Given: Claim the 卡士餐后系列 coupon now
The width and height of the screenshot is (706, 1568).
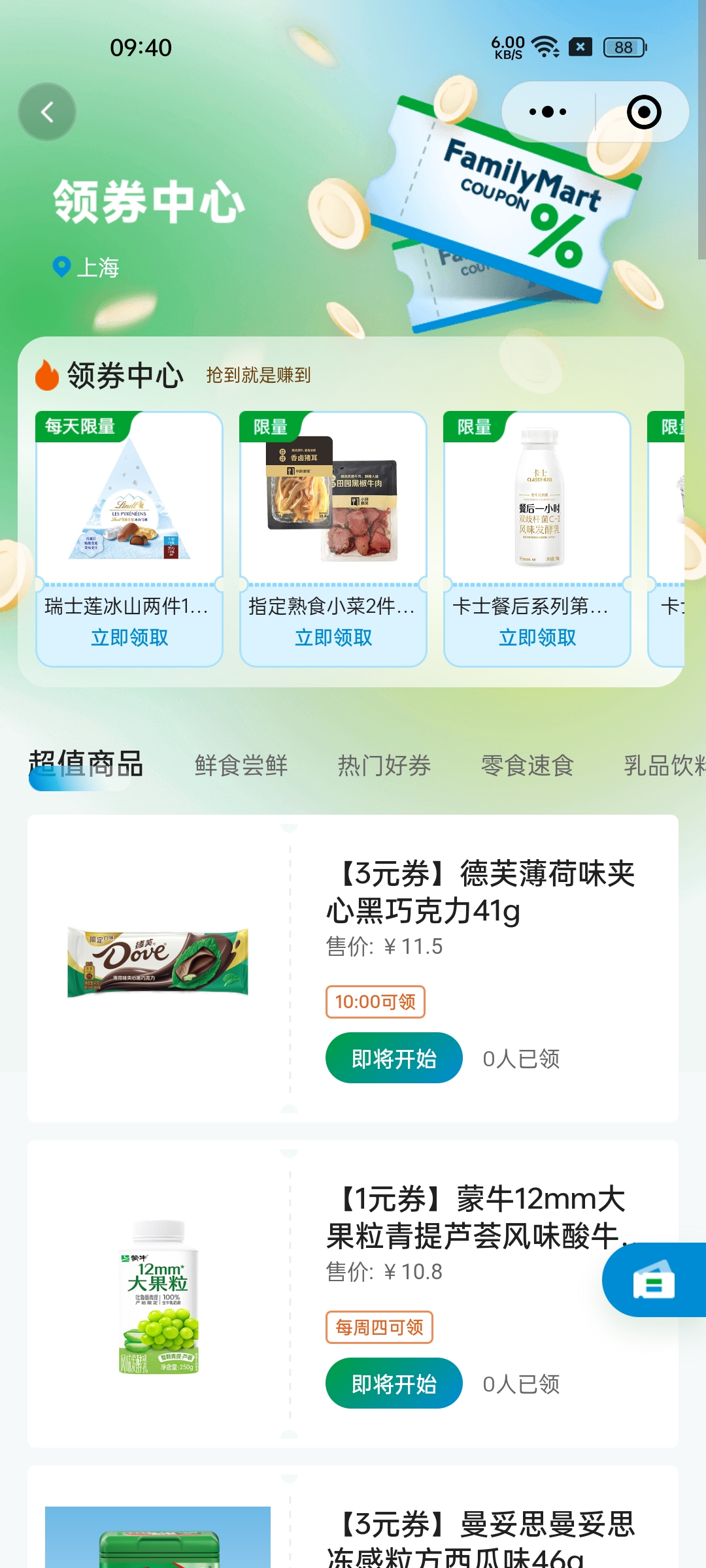Looking at the screenshot, I should point(537,637).
